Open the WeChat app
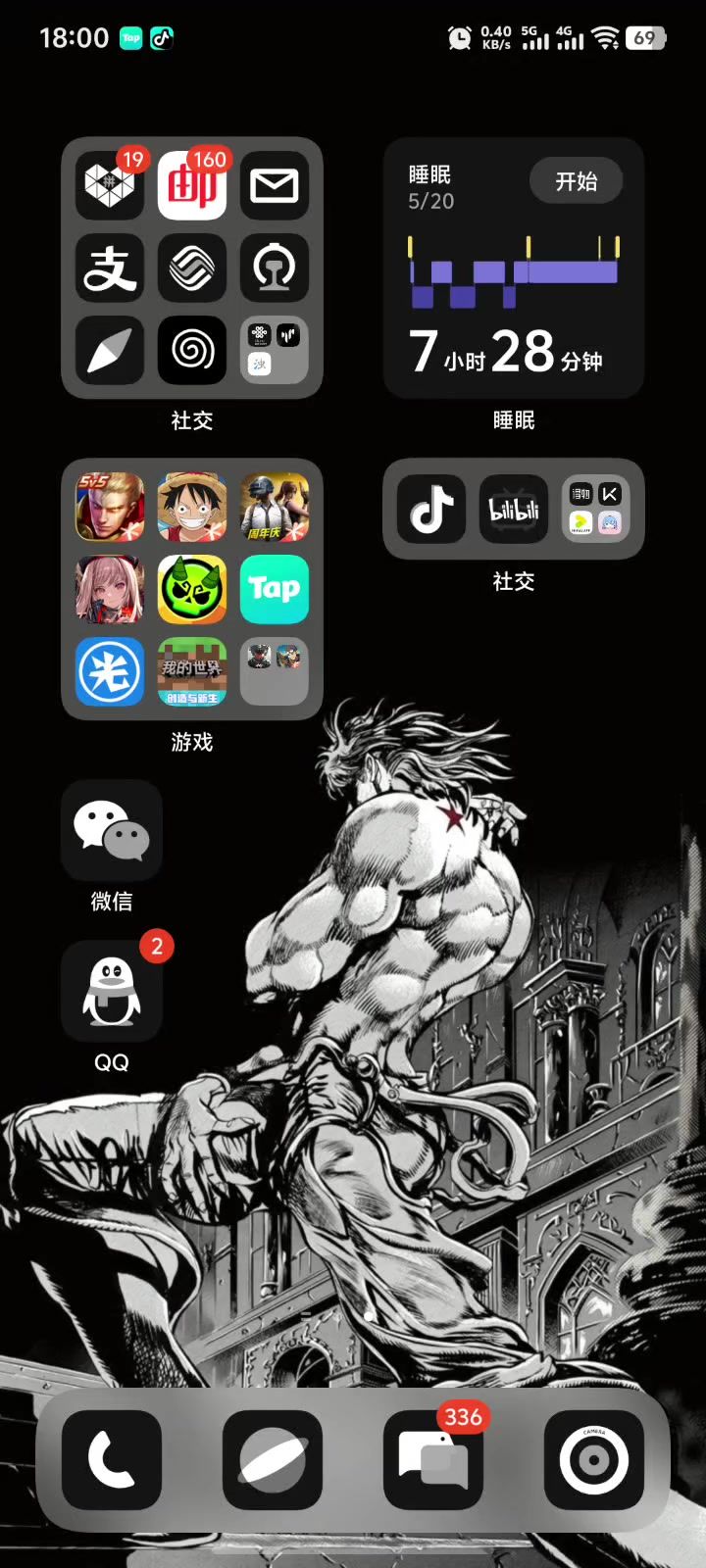This screenshot has width=706, height=1568. click(112, 830)
